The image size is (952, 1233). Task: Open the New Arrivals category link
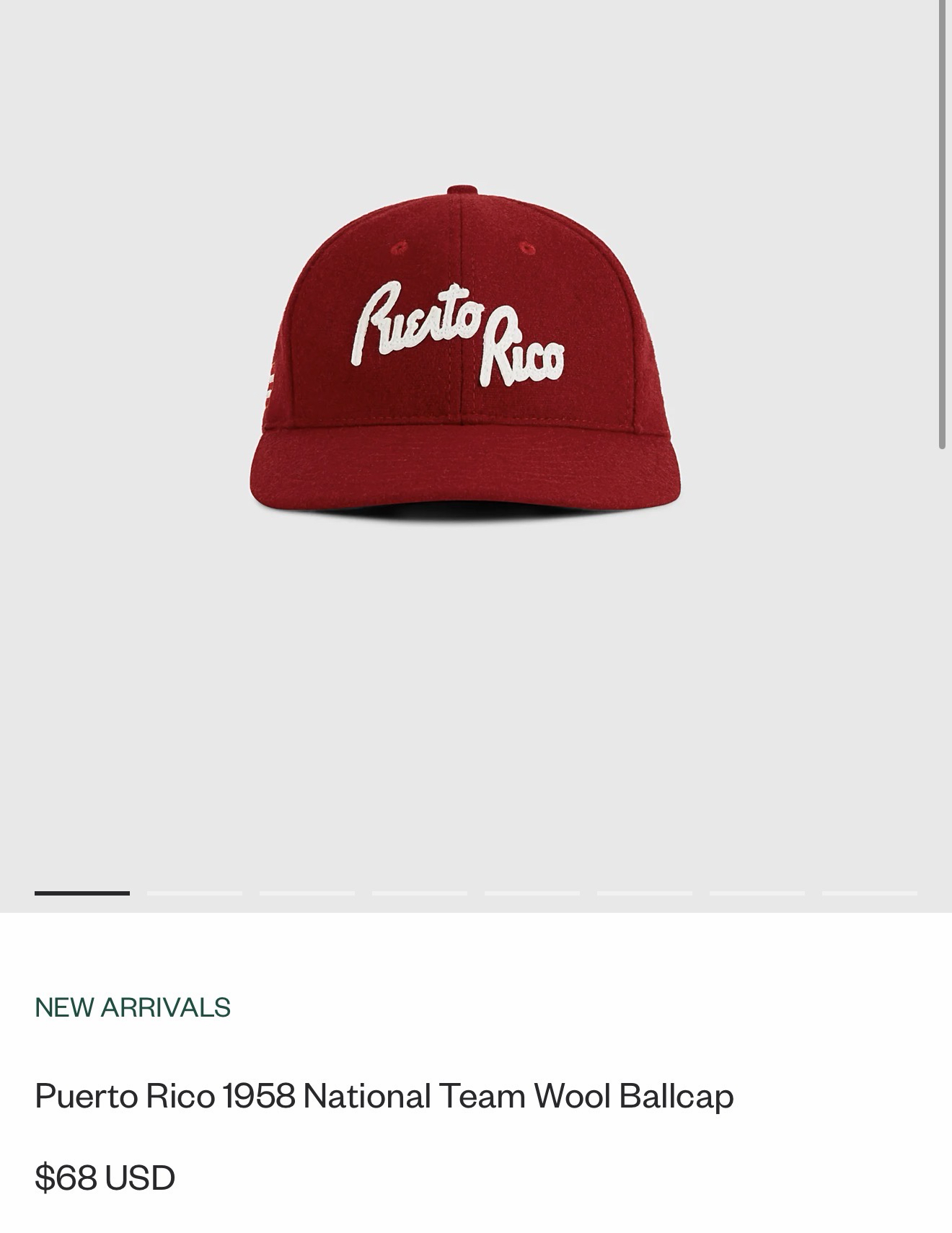click(133, 1007)
